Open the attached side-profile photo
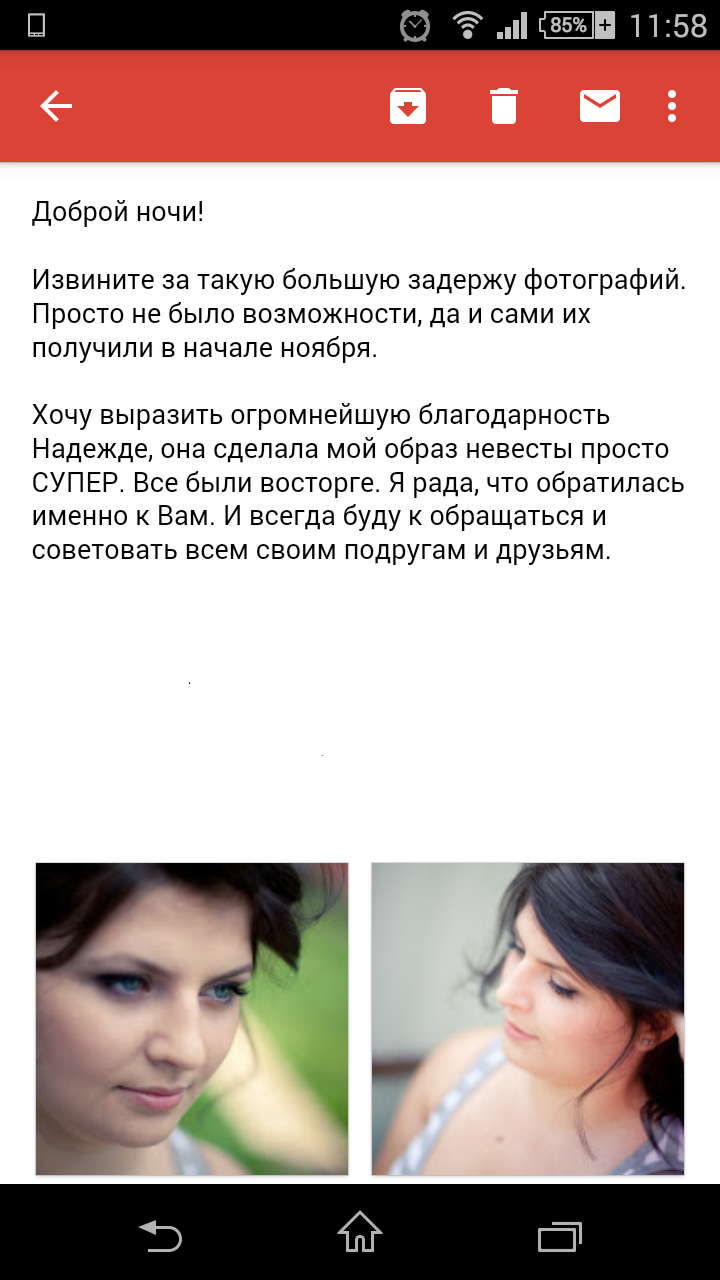This screenshot has width=720, height=1280. click(528, 1018)
